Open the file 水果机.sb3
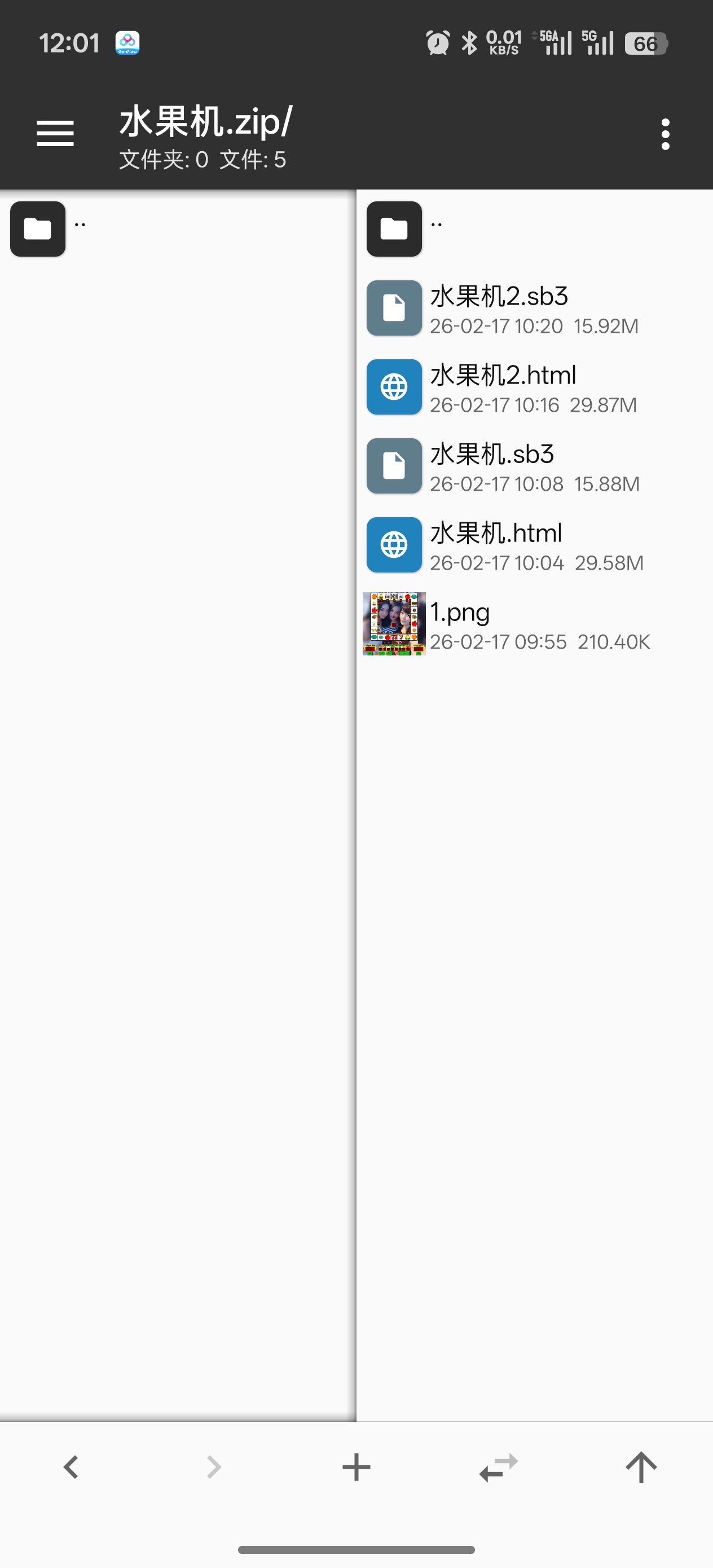Viewport: 713px width, 1568px height. (492, 467)
